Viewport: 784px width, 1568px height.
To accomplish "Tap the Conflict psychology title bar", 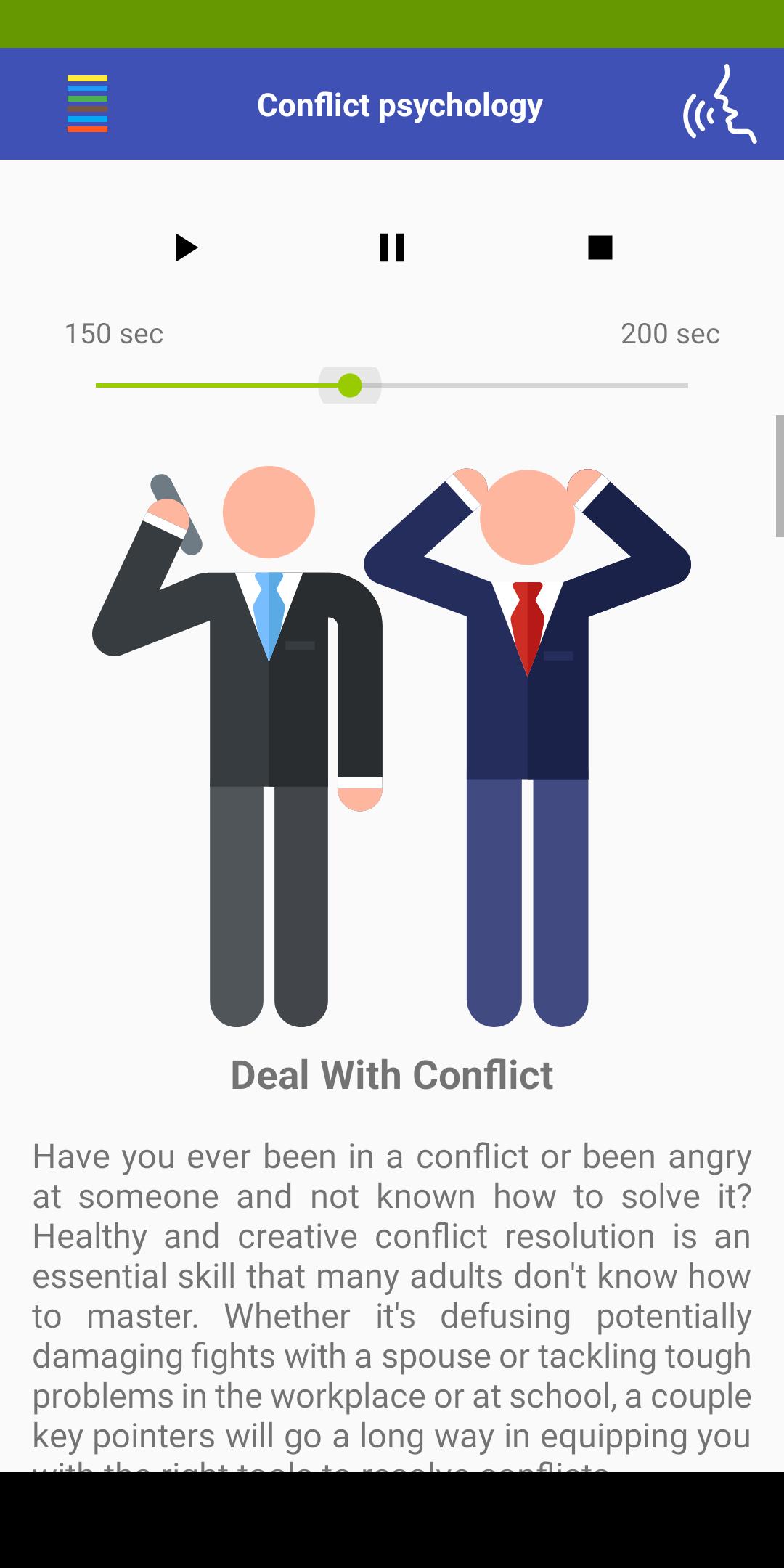I will [400, 104].
